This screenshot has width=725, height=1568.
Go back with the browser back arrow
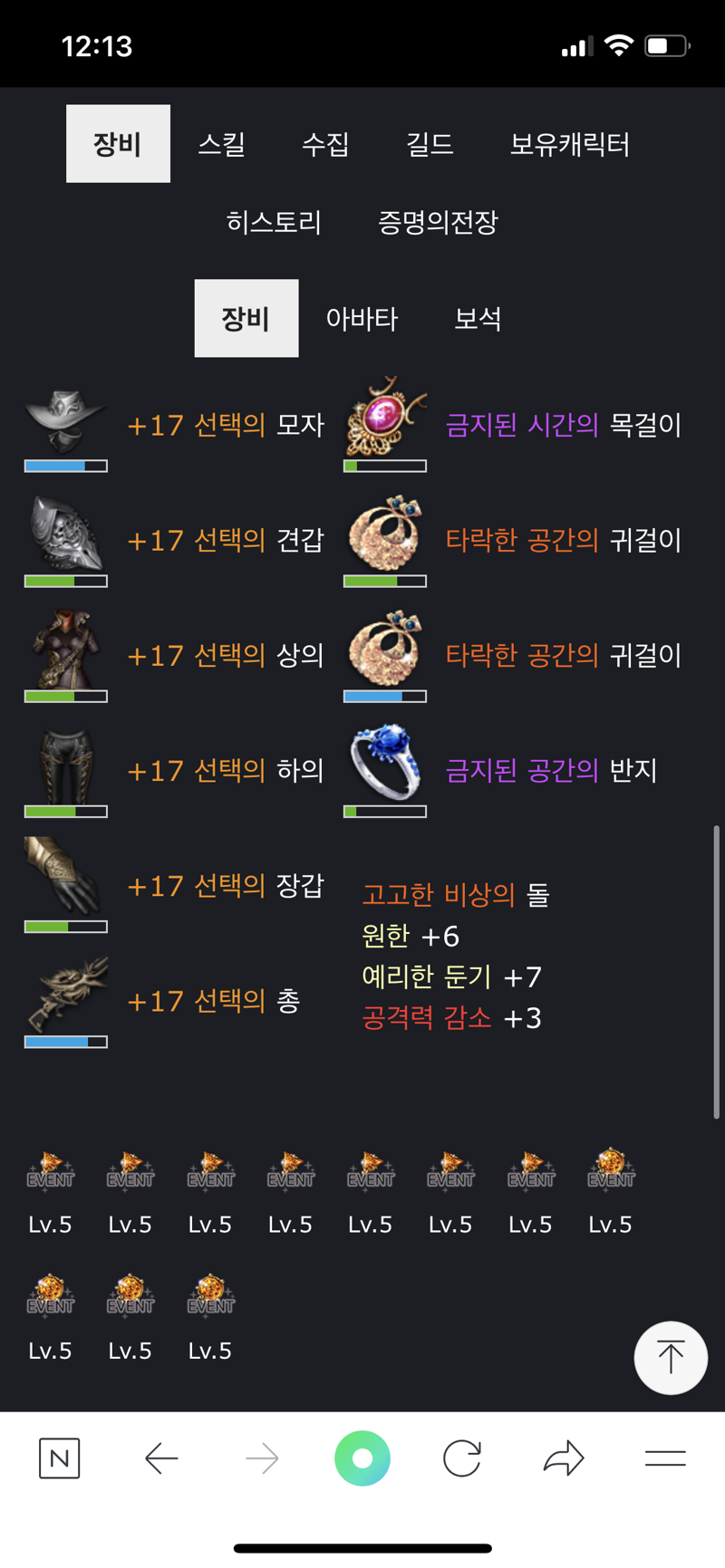(x=161, y=1458)
